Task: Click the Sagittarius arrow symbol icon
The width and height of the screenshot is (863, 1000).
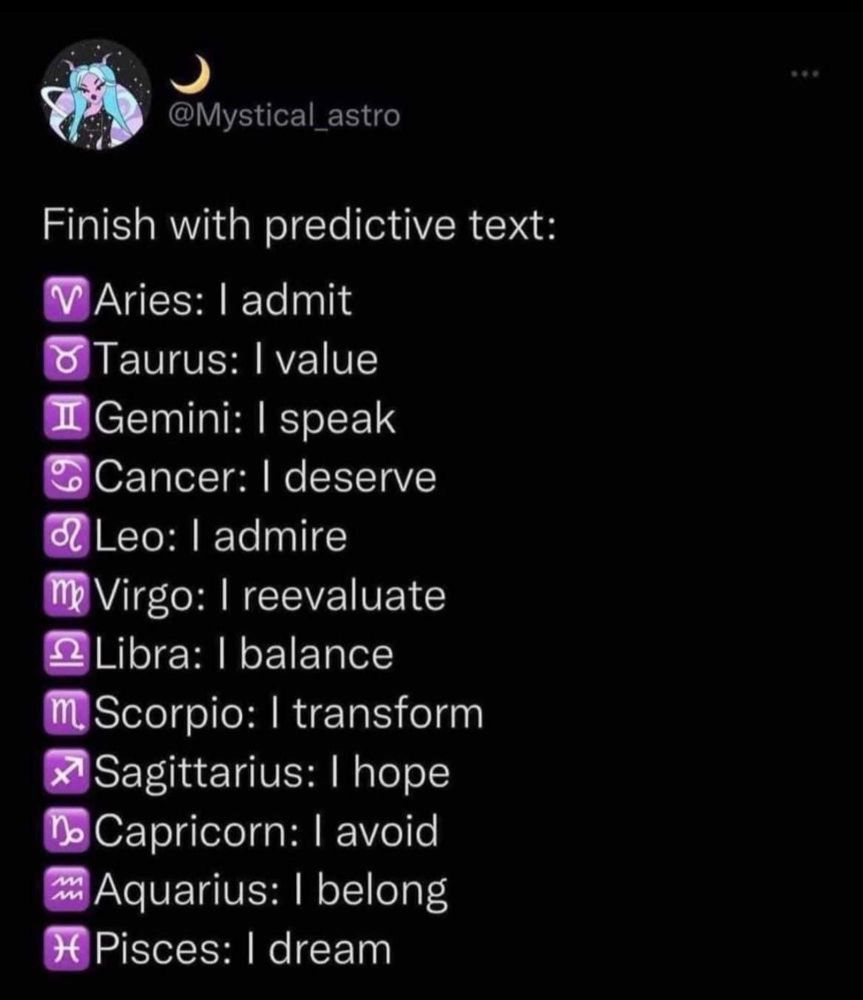Action: coord(65,771)
